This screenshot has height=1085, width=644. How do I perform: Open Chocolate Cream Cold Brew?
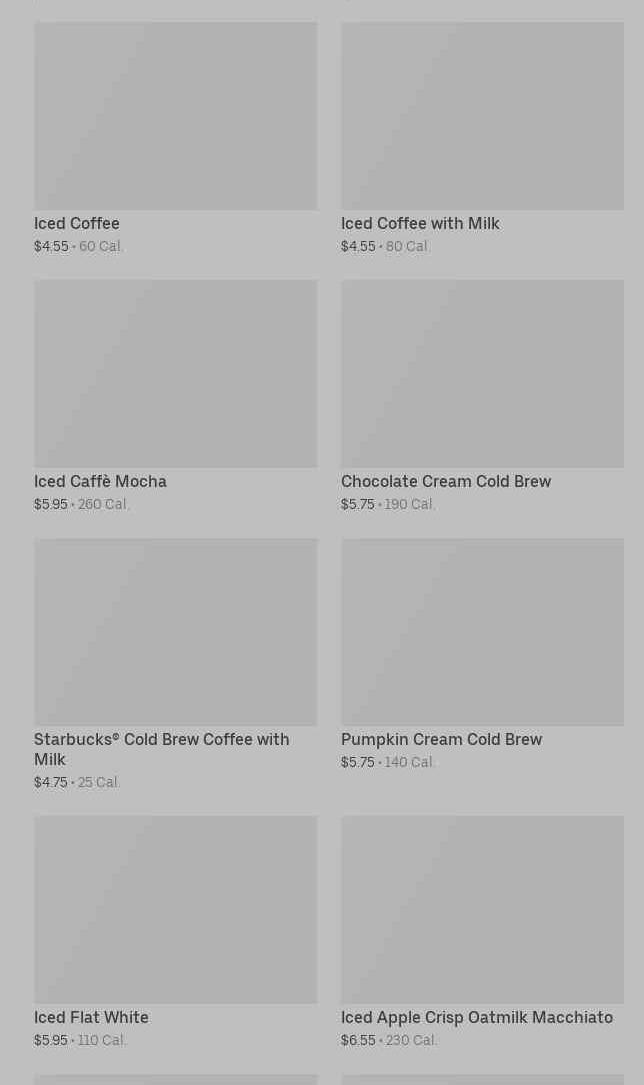(x=482, y=396)
